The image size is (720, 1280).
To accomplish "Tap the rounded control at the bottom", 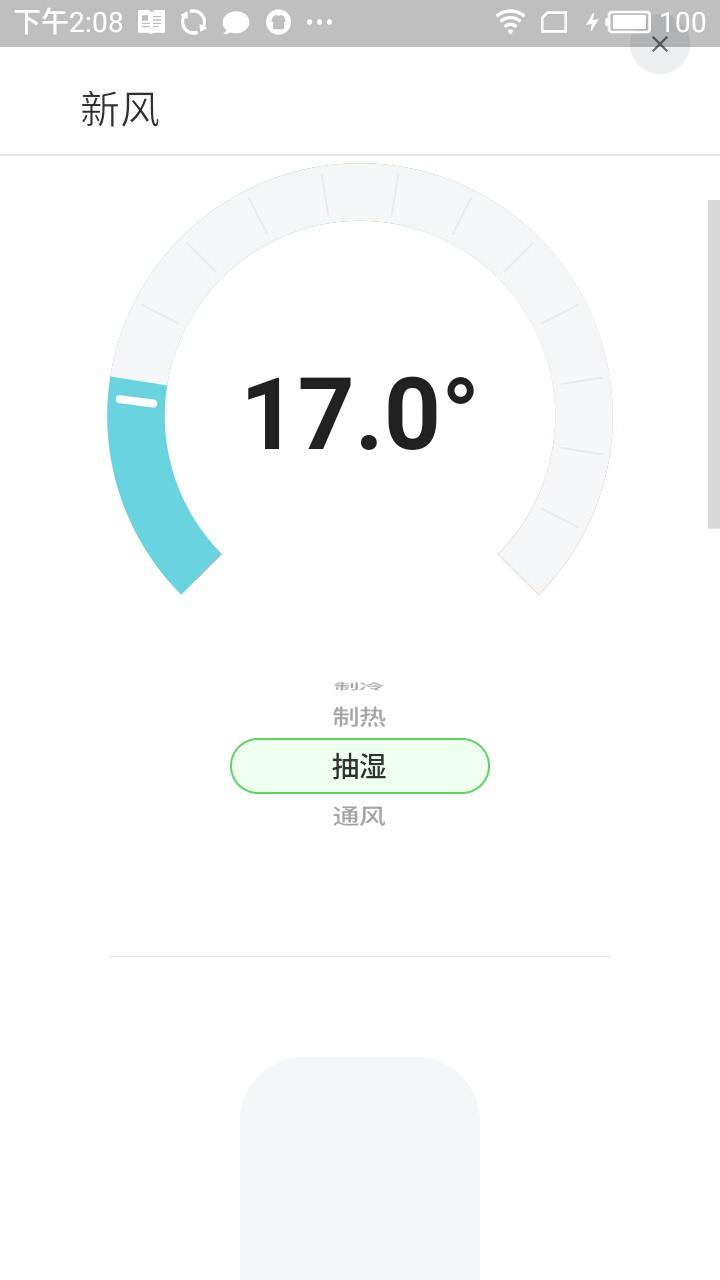I will tap(360, 1170).
